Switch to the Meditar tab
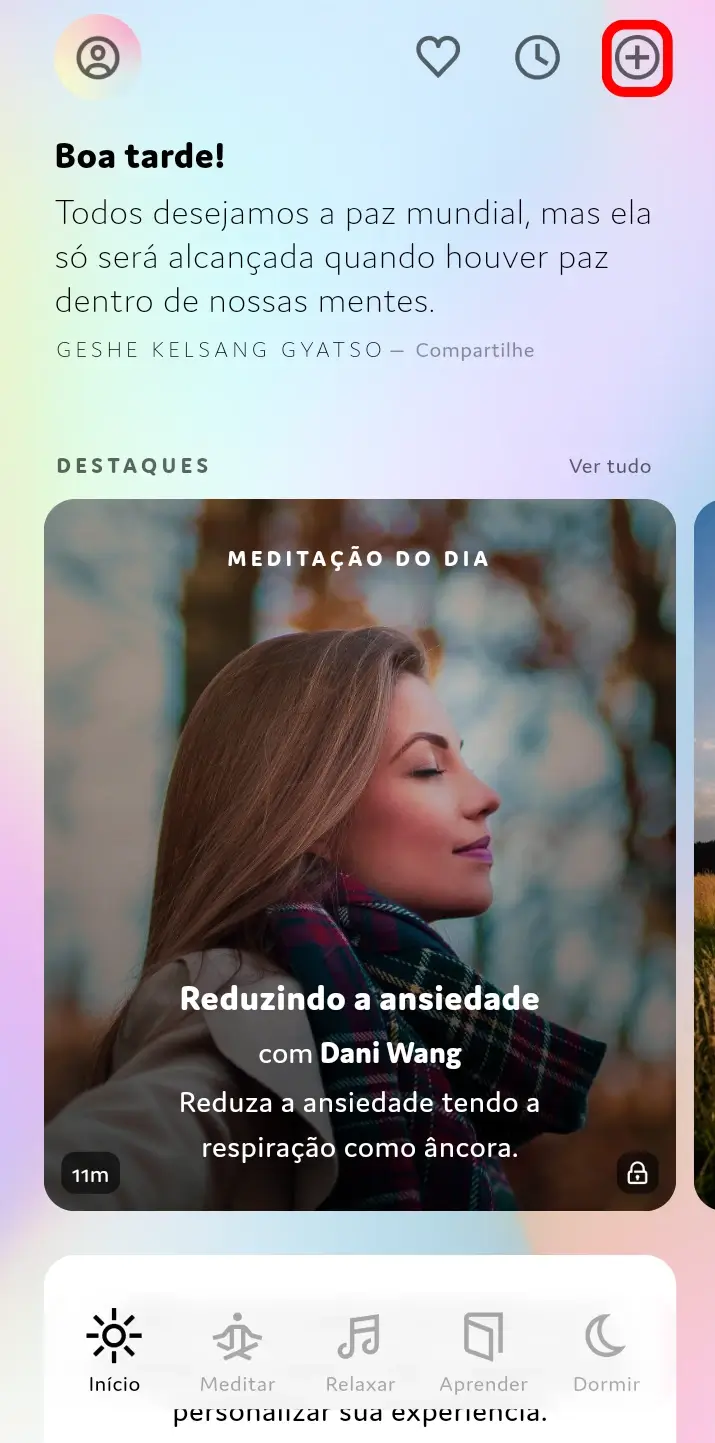 click(238, 1352)
